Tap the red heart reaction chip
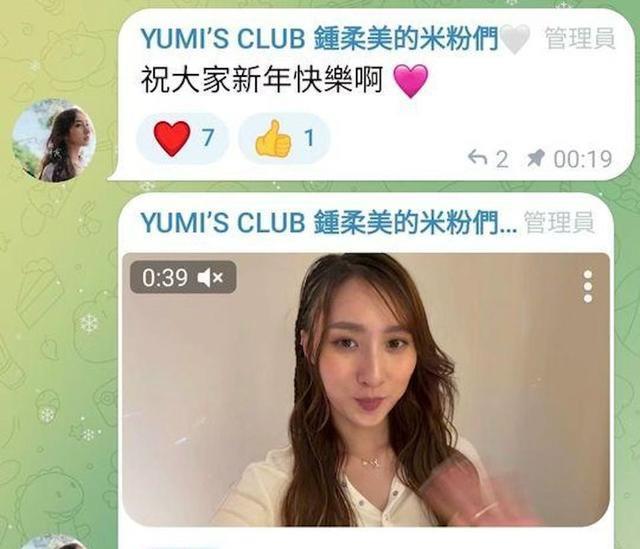640x549 pixels. (182, 139)
